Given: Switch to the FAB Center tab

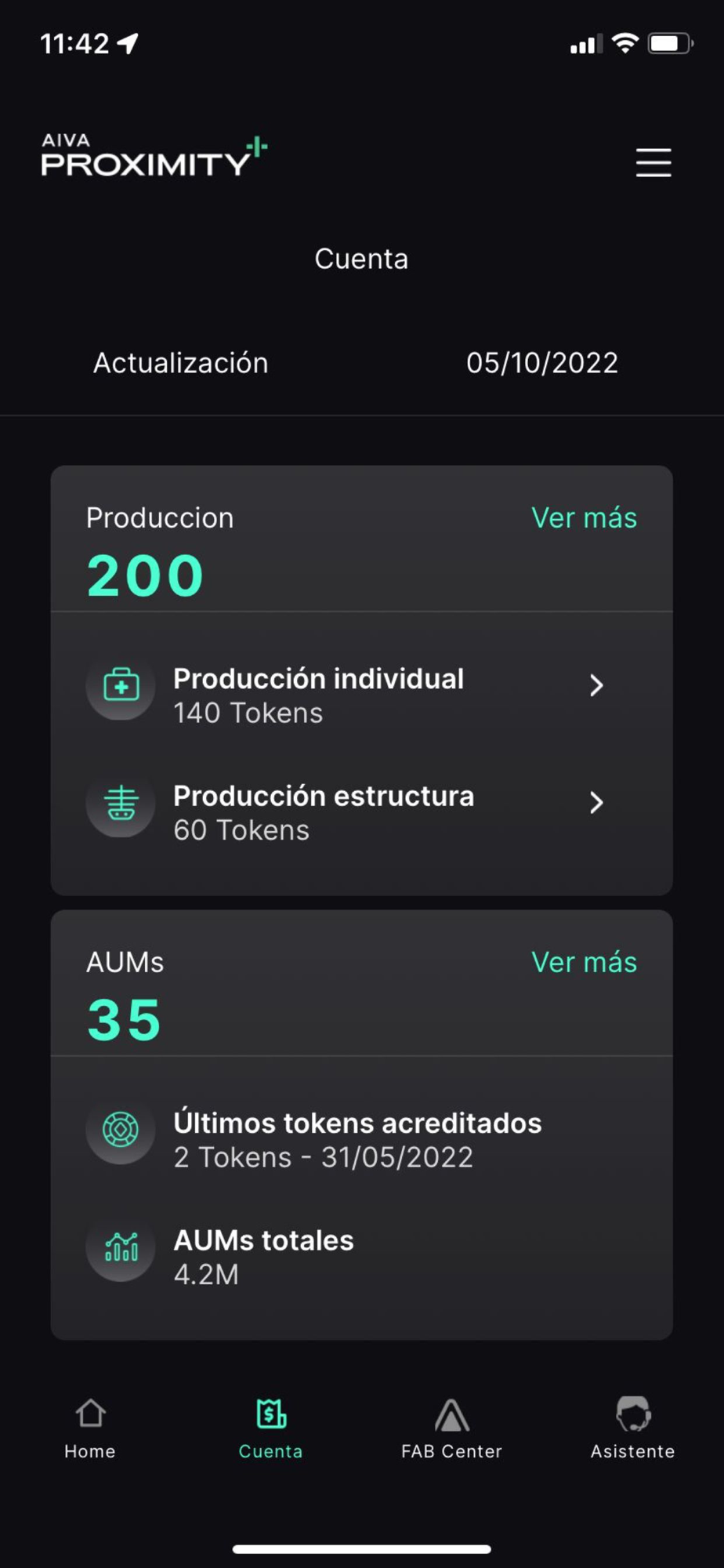Looking at the screenshot, I should pyautogui.click(x=452, y=1428).
